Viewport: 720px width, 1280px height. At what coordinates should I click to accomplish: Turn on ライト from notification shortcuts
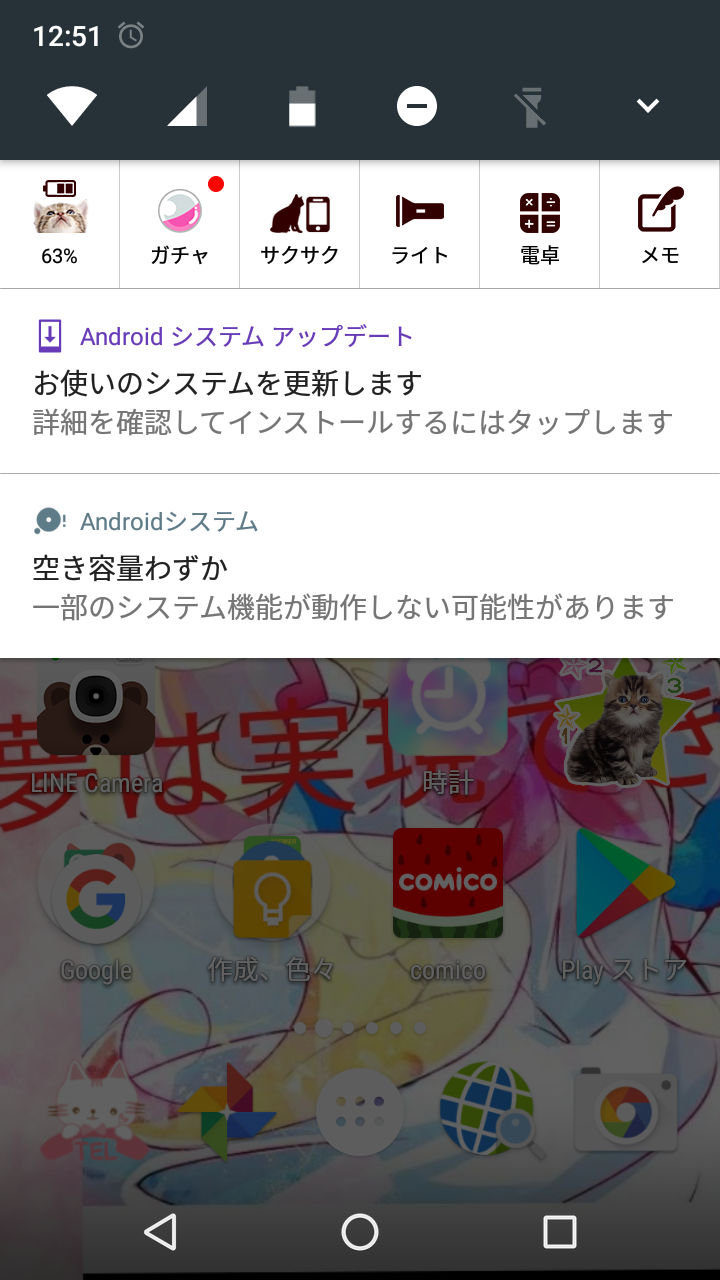[x=420, y=224]
